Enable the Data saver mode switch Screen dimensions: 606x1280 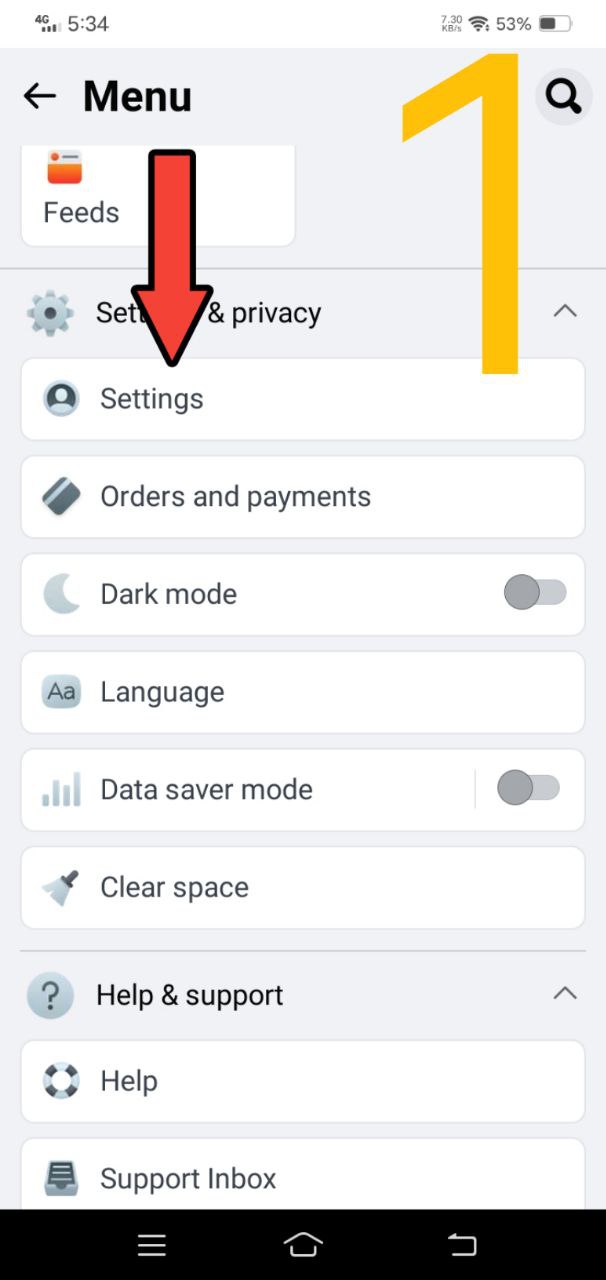[528, 788]
